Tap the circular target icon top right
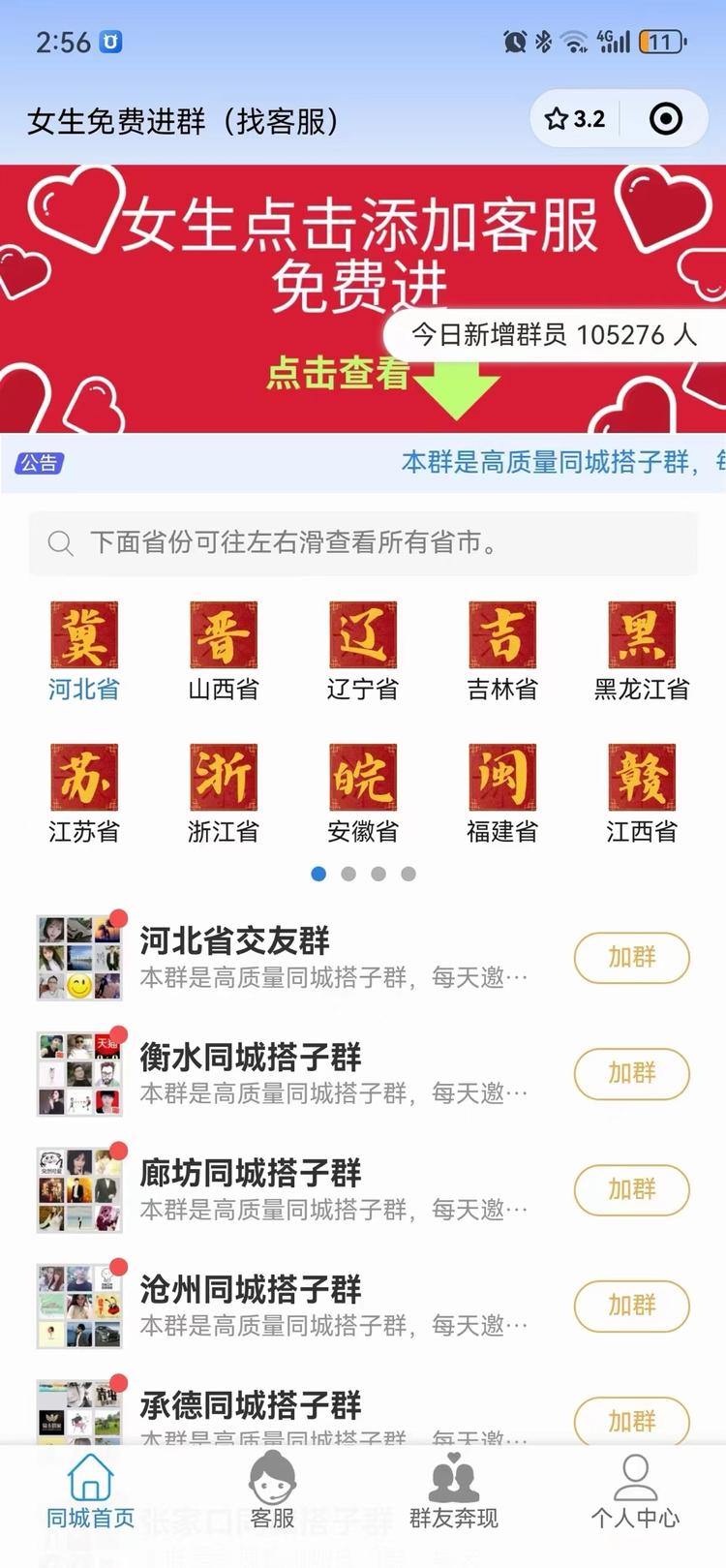 [663, 119]
